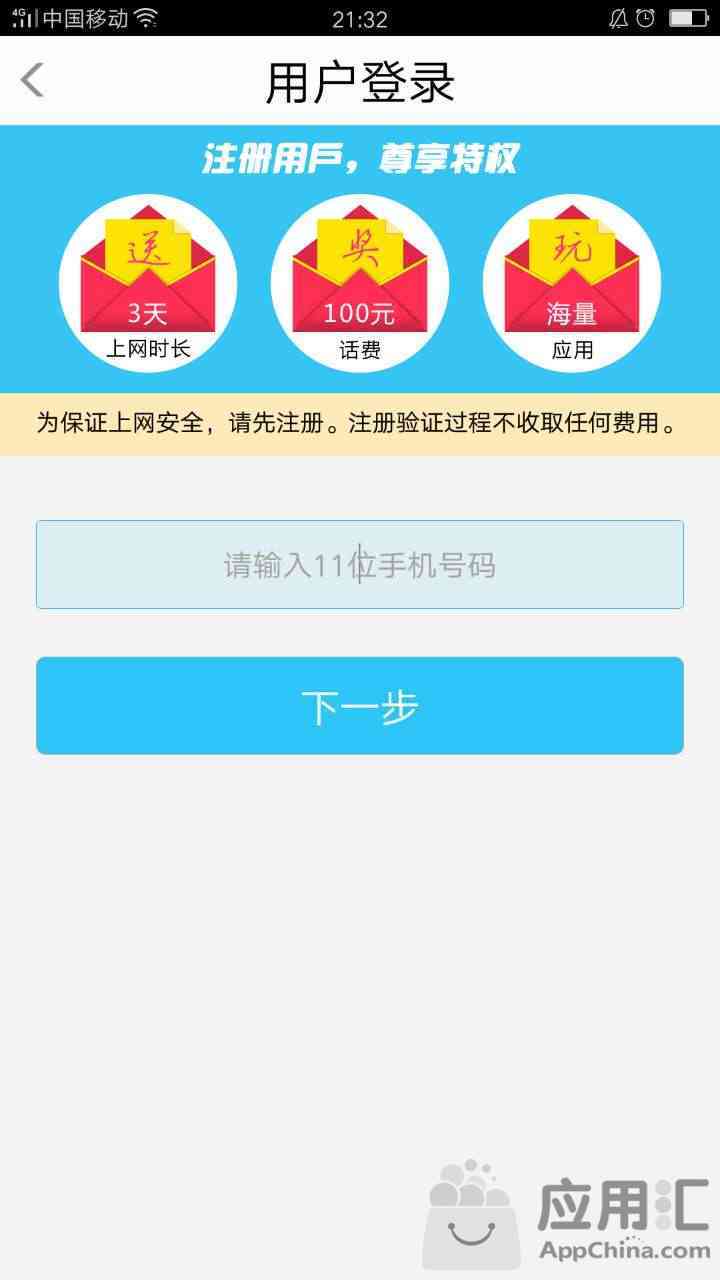Tap the 11-digit phone number field

[360, 564]
